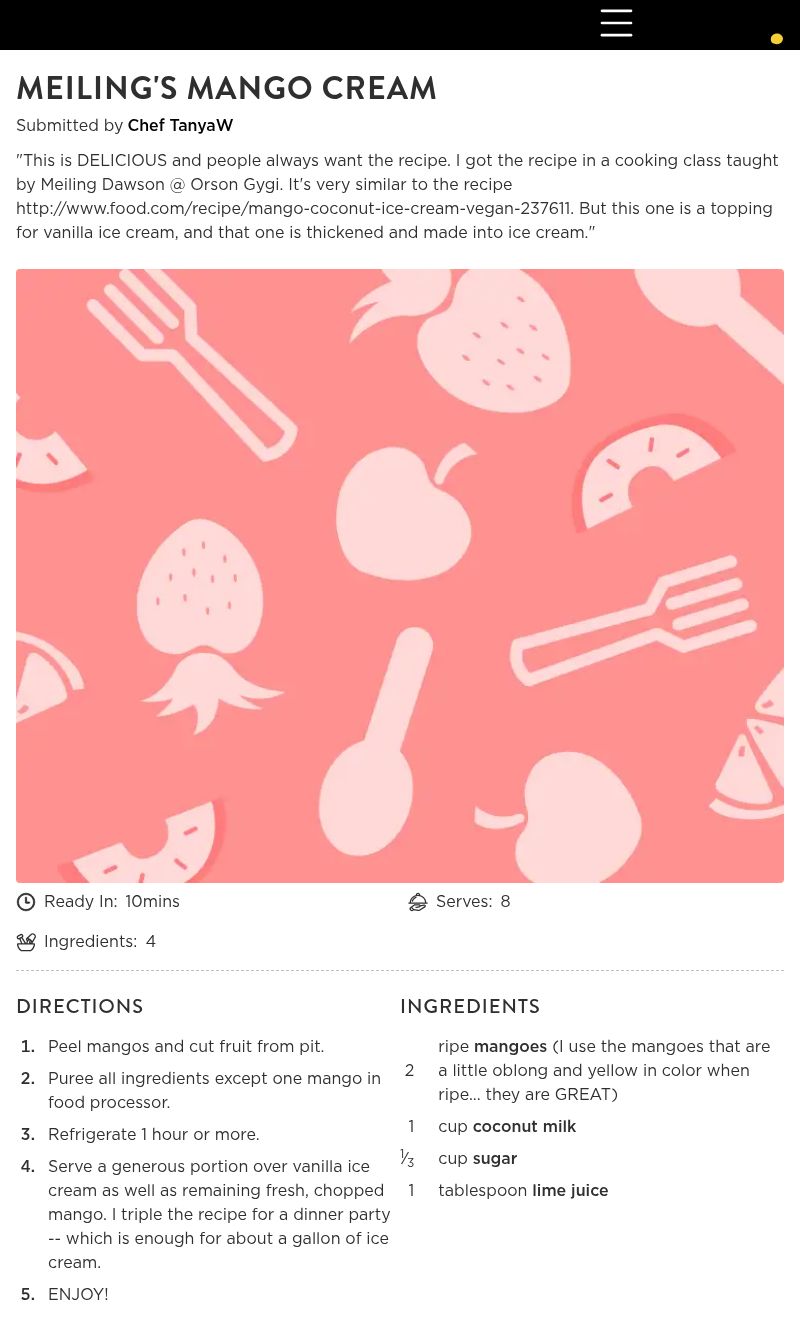The width and height of the screenshot is (800, 1341).
Task: Open the sugar ingredient link
Action: click(x=494, y=1159)
